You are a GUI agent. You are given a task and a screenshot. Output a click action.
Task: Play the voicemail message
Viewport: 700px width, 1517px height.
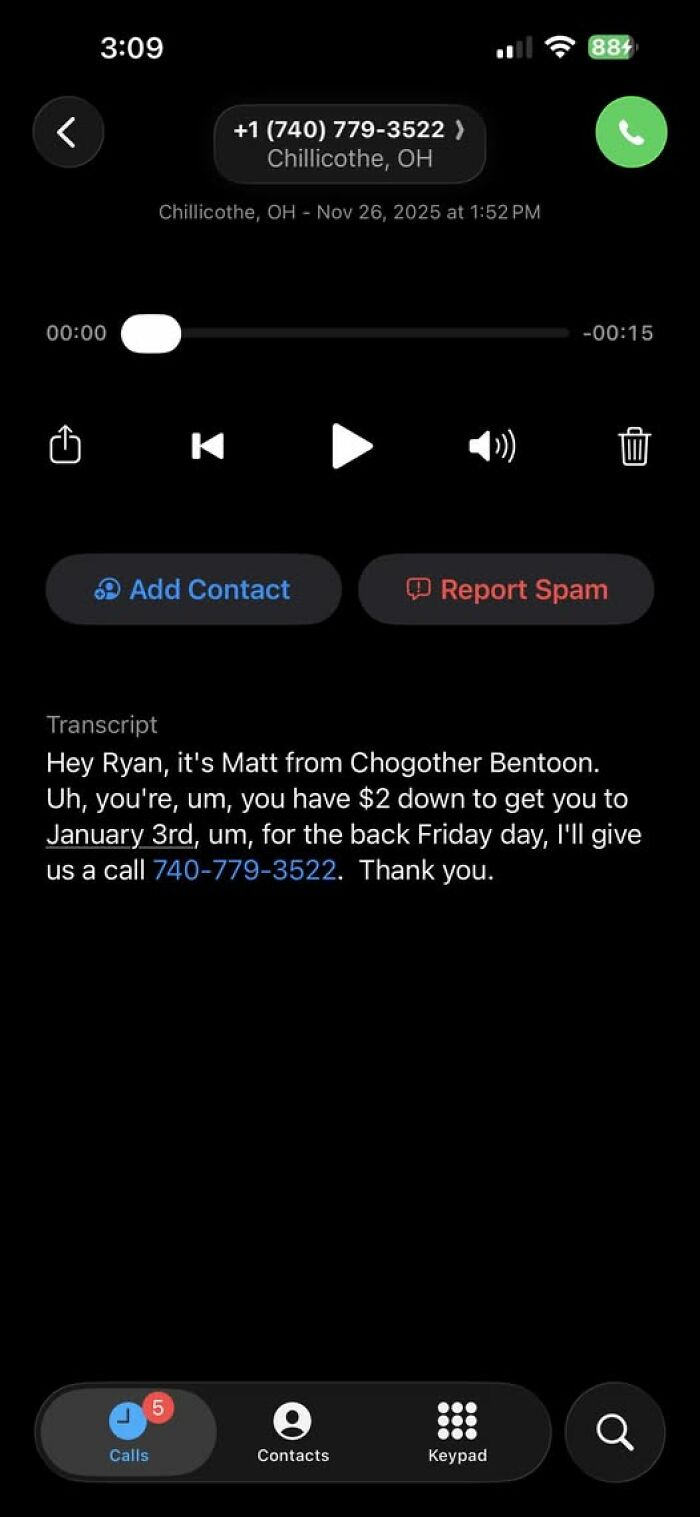[x=351, y=446]
